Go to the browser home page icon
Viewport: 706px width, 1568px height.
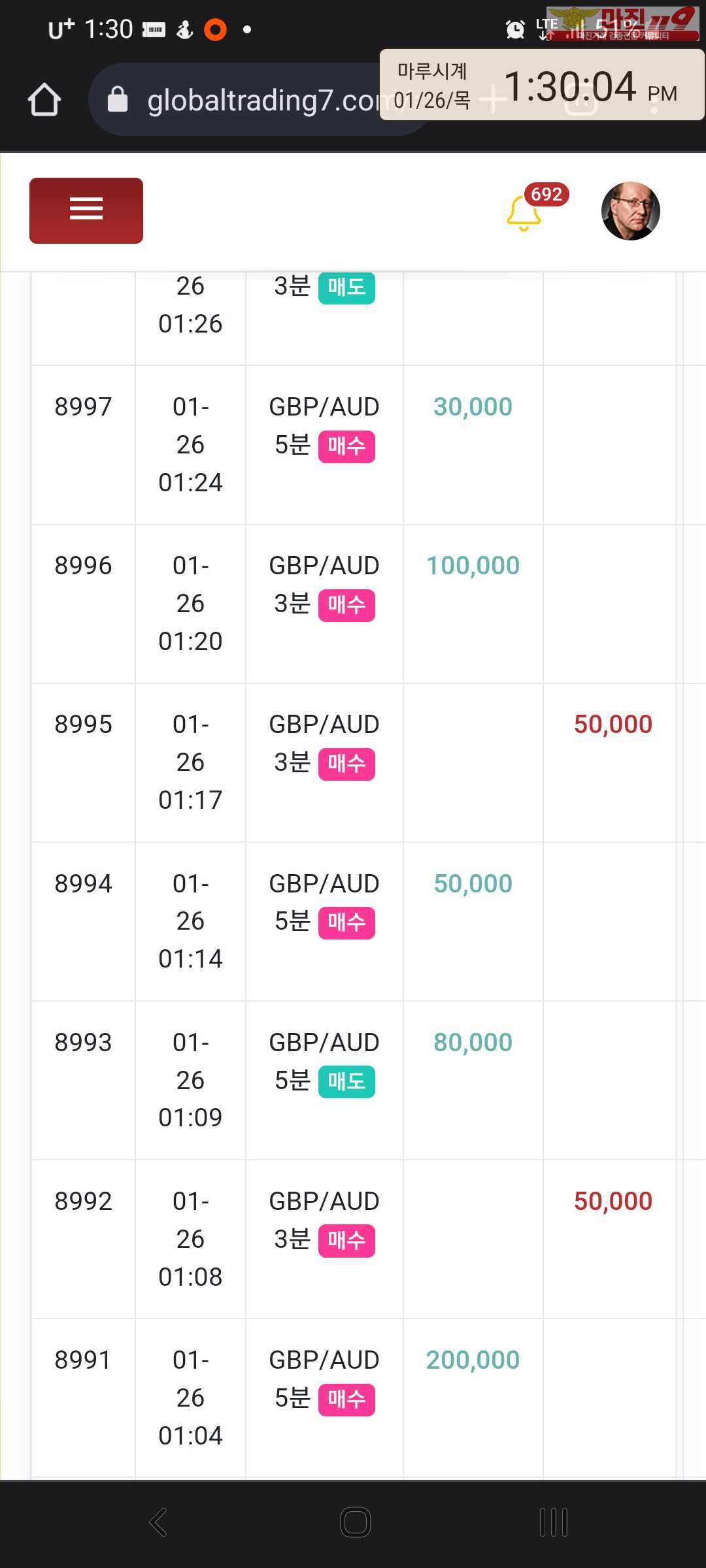tap(44, 100)
